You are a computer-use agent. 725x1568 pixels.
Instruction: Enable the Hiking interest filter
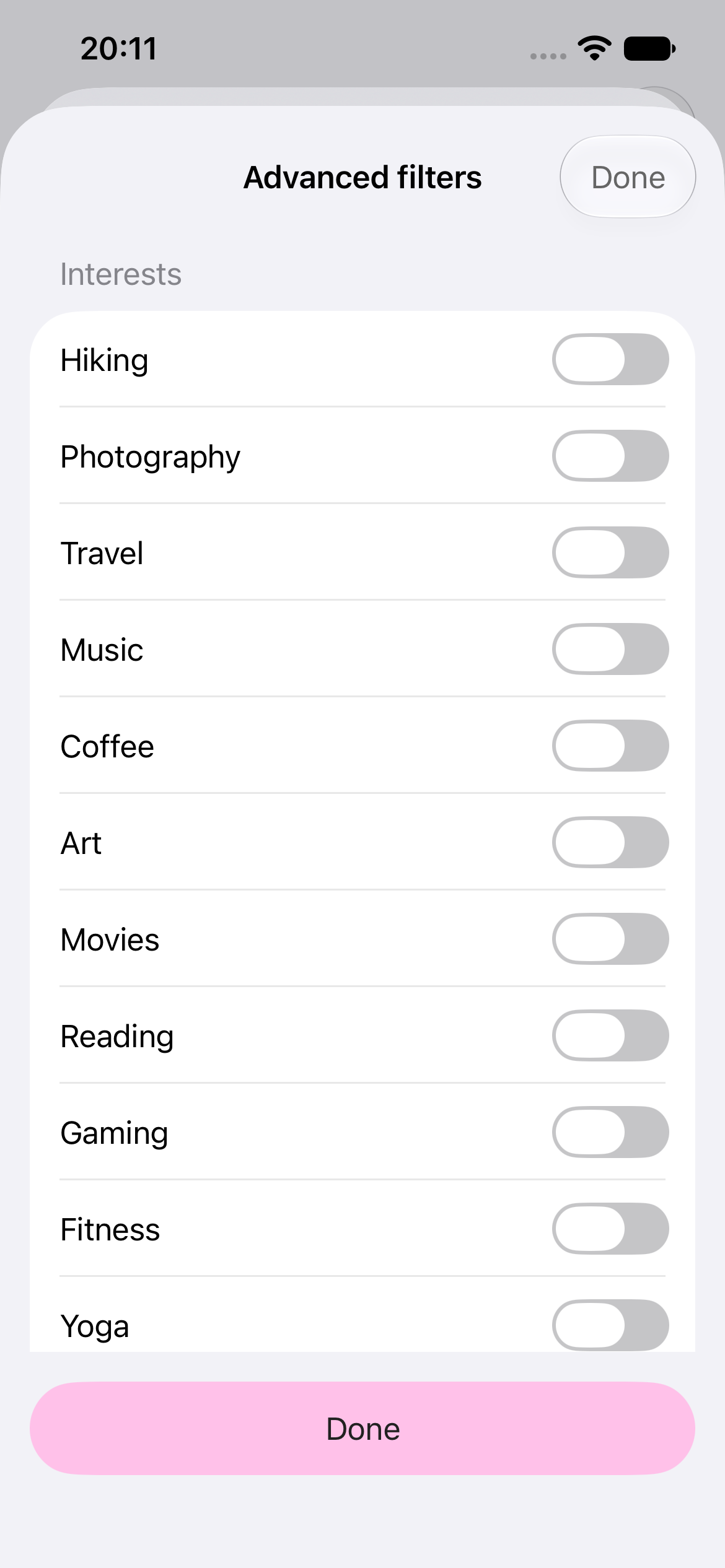click(610, 360)
